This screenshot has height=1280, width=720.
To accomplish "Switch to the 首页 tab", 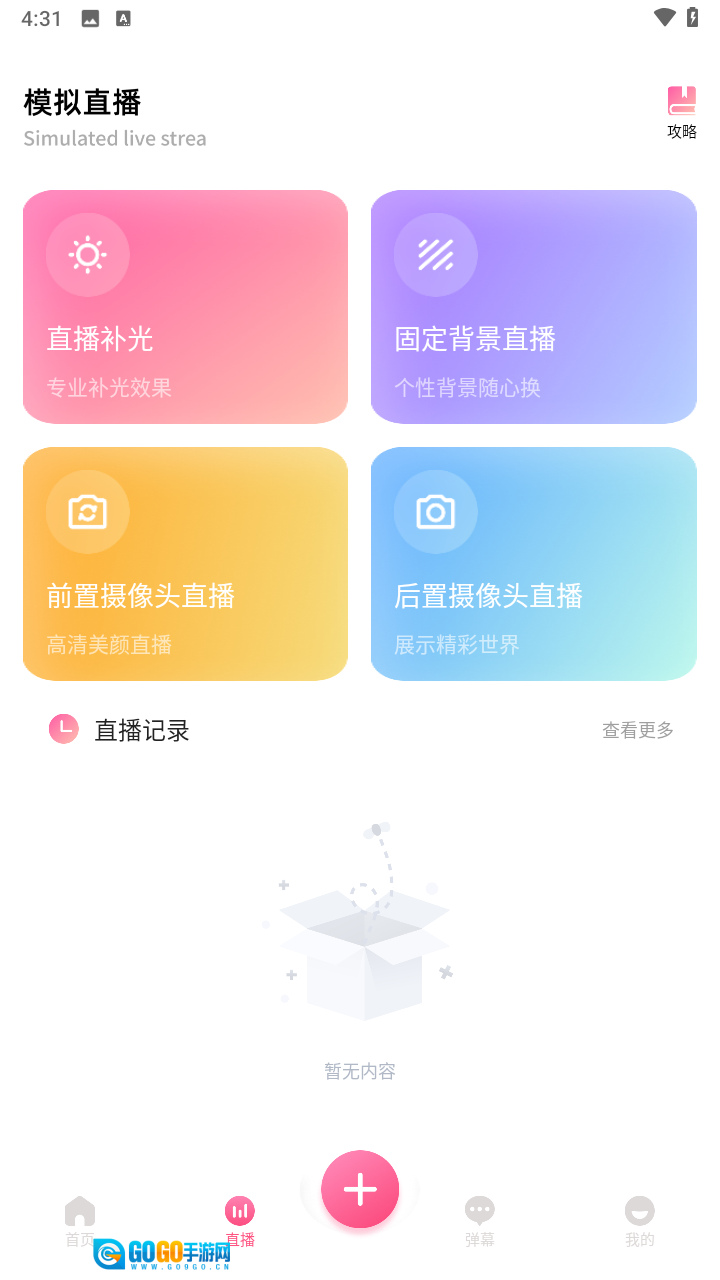I will tap(80, 1222).
